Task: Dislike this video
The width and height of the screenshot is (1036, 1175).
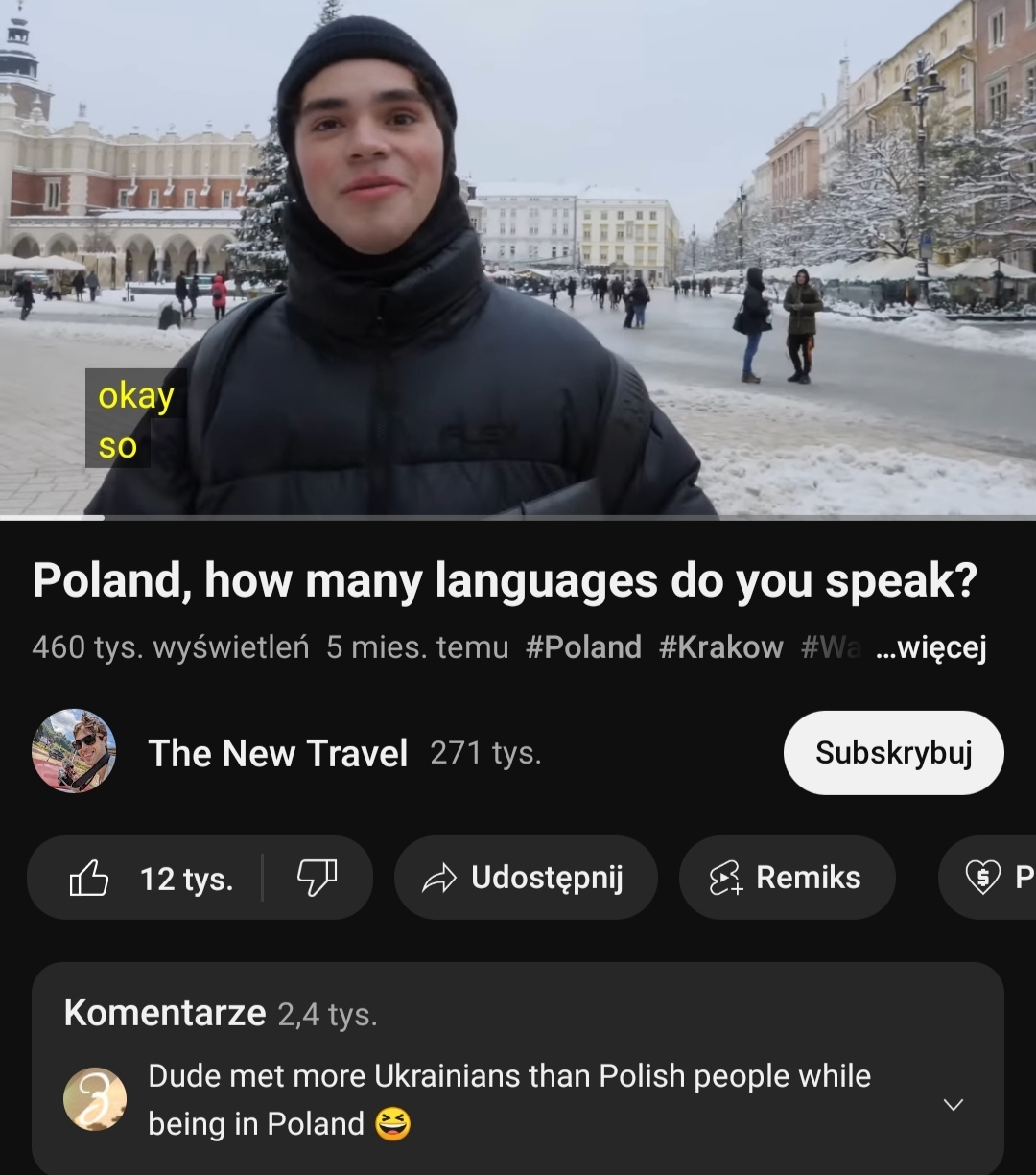Action: (x=317, y=878)
